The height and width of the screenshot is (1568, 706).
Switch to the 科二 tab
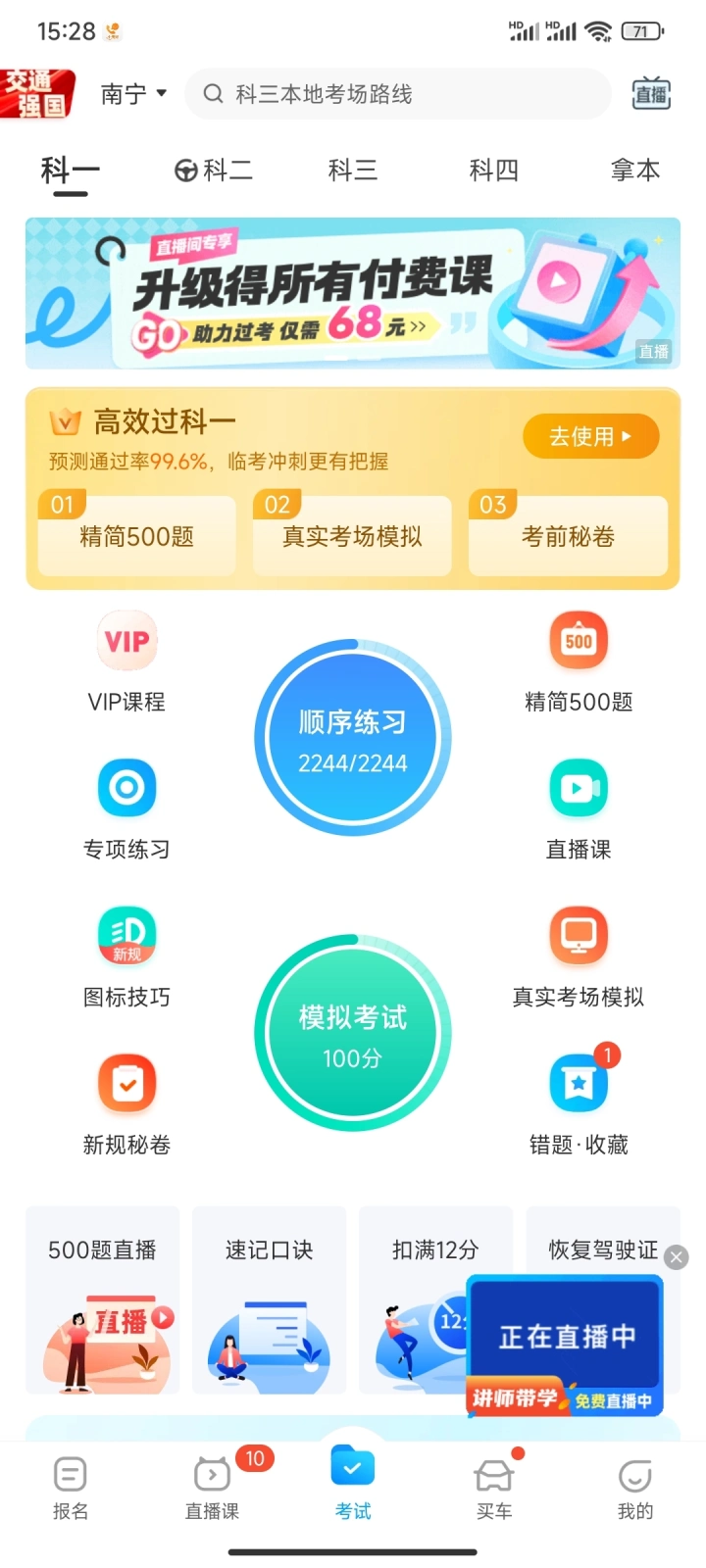pyautogui.click(x=214, y=171)
